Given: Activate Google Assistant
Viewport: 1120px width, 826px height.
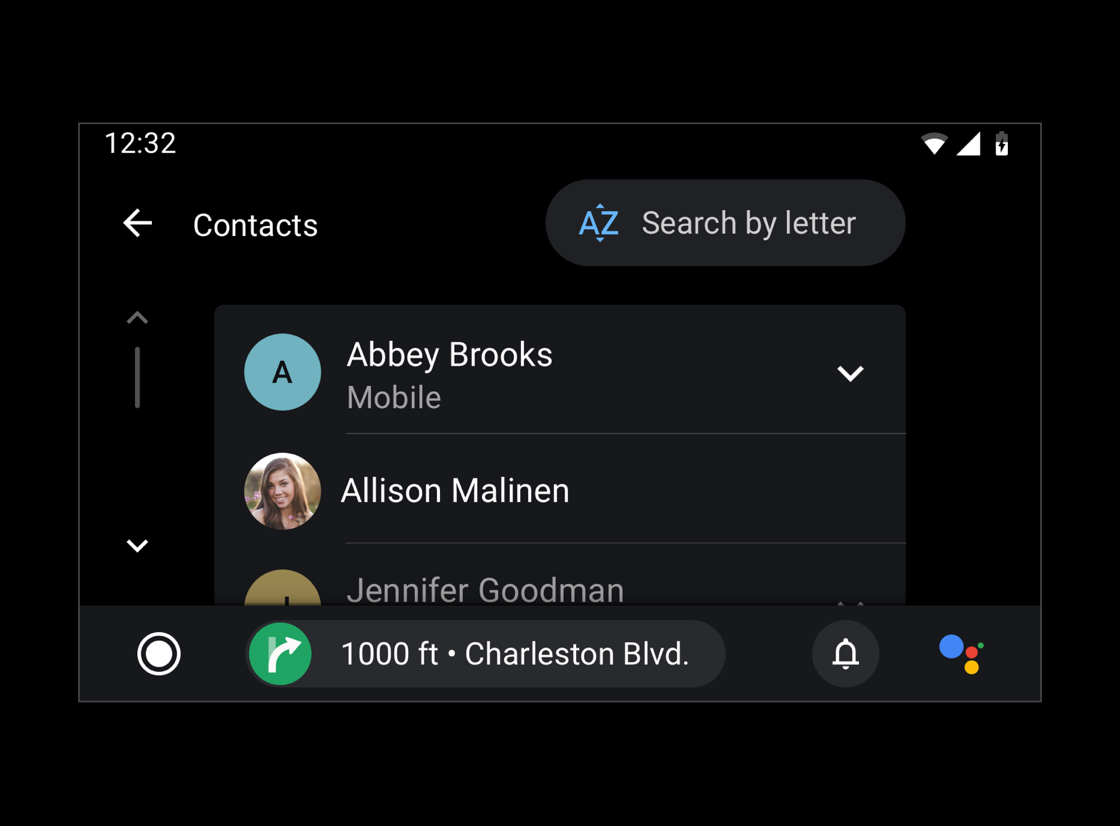Looking at the screenshot, I should coord(961,654).
